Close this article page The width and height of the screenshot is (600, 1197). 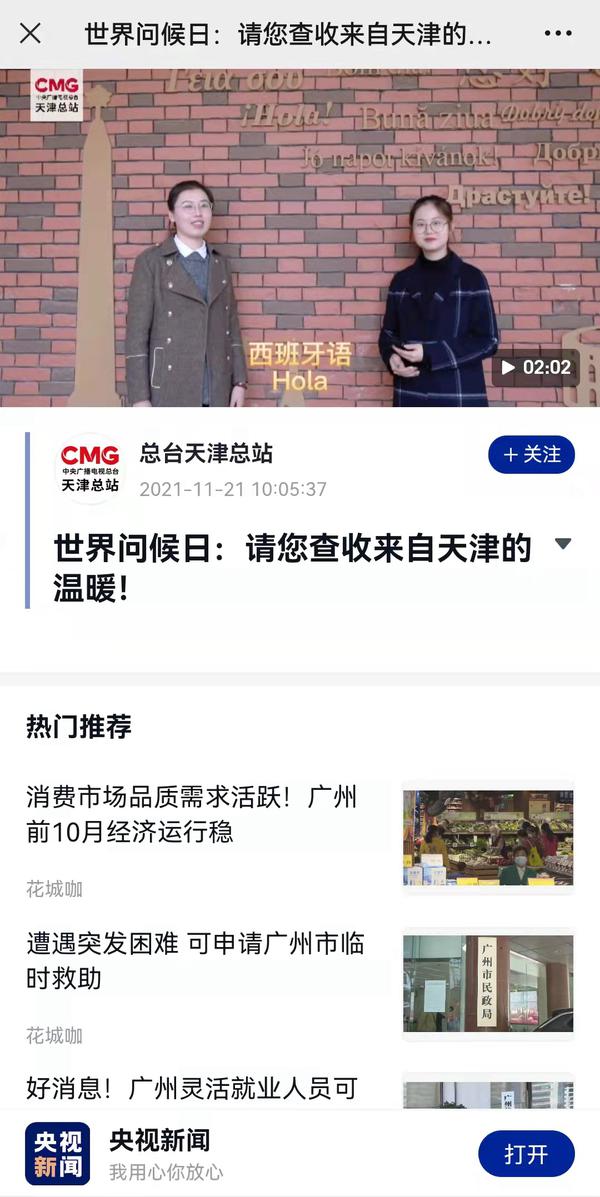(x=31, y=34)
